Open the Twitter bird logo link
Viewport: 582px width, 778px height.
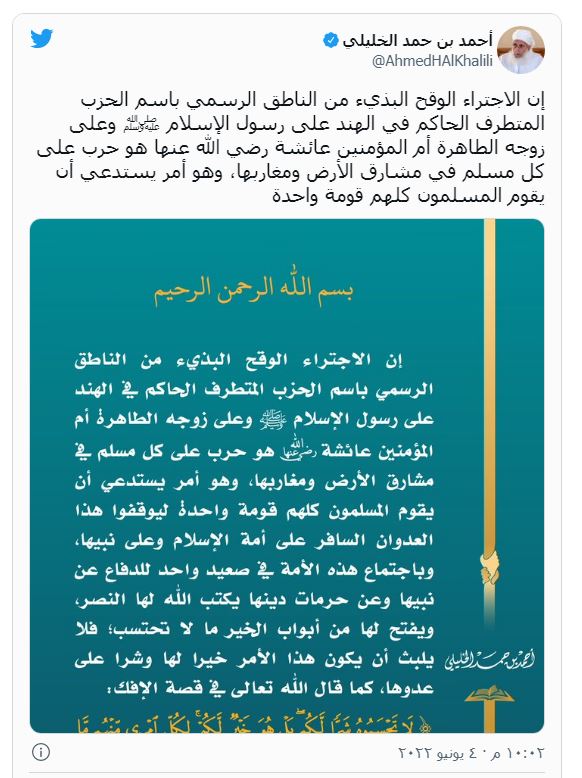(42, 39)
